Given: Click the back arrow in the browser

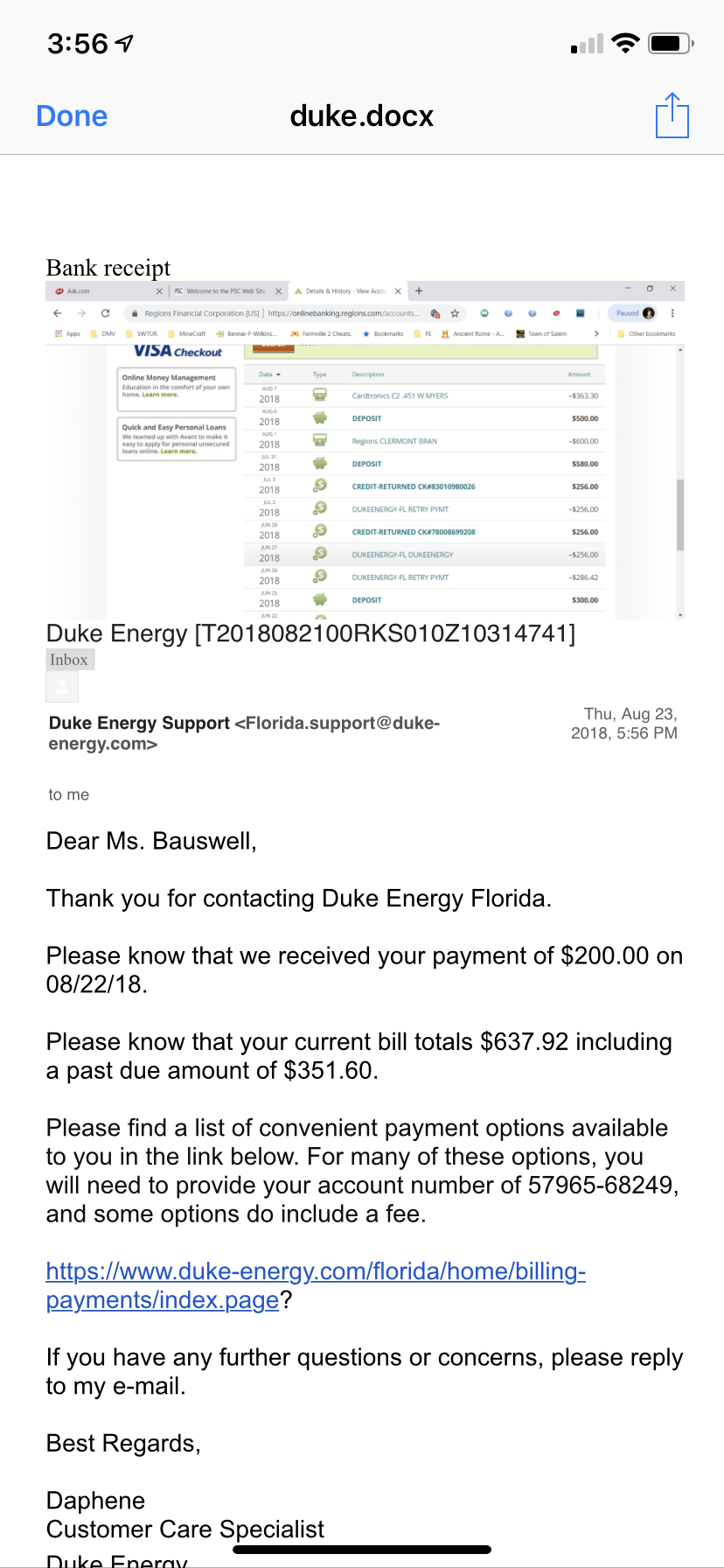Looking at the screenshot, I should 58,312.
